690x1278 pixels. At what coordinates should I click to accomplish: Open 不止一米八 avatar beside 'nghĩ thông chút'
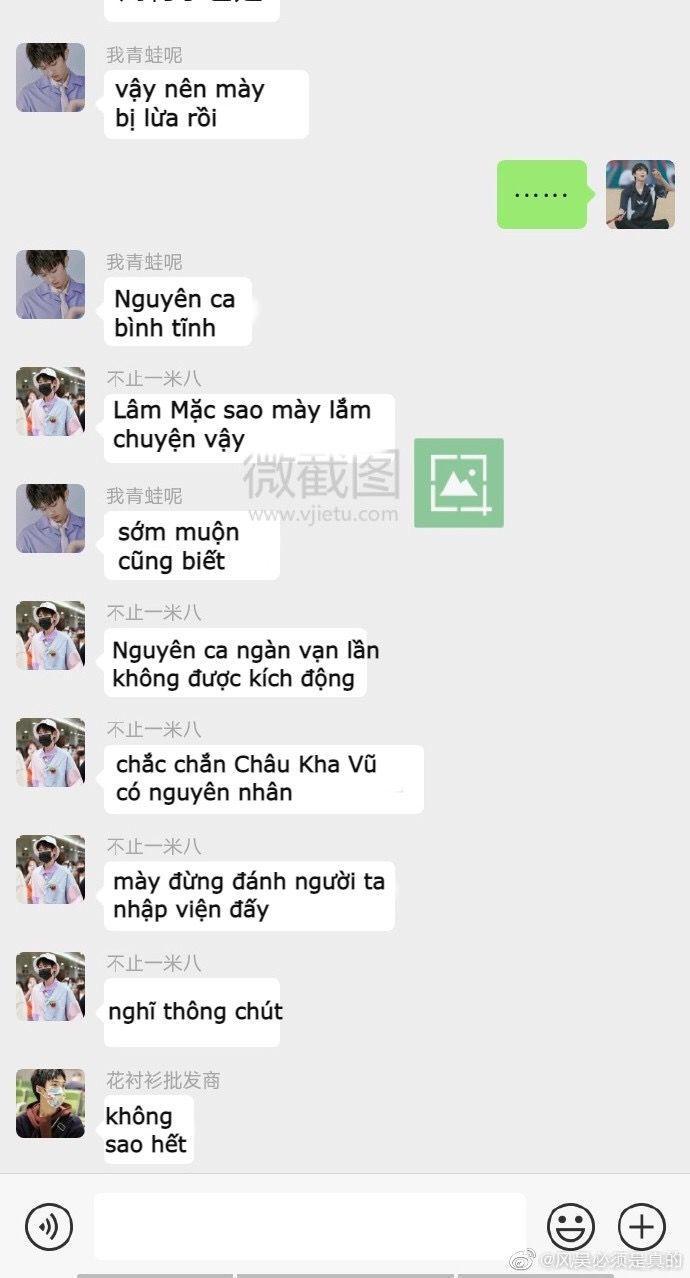pos(50,986)
